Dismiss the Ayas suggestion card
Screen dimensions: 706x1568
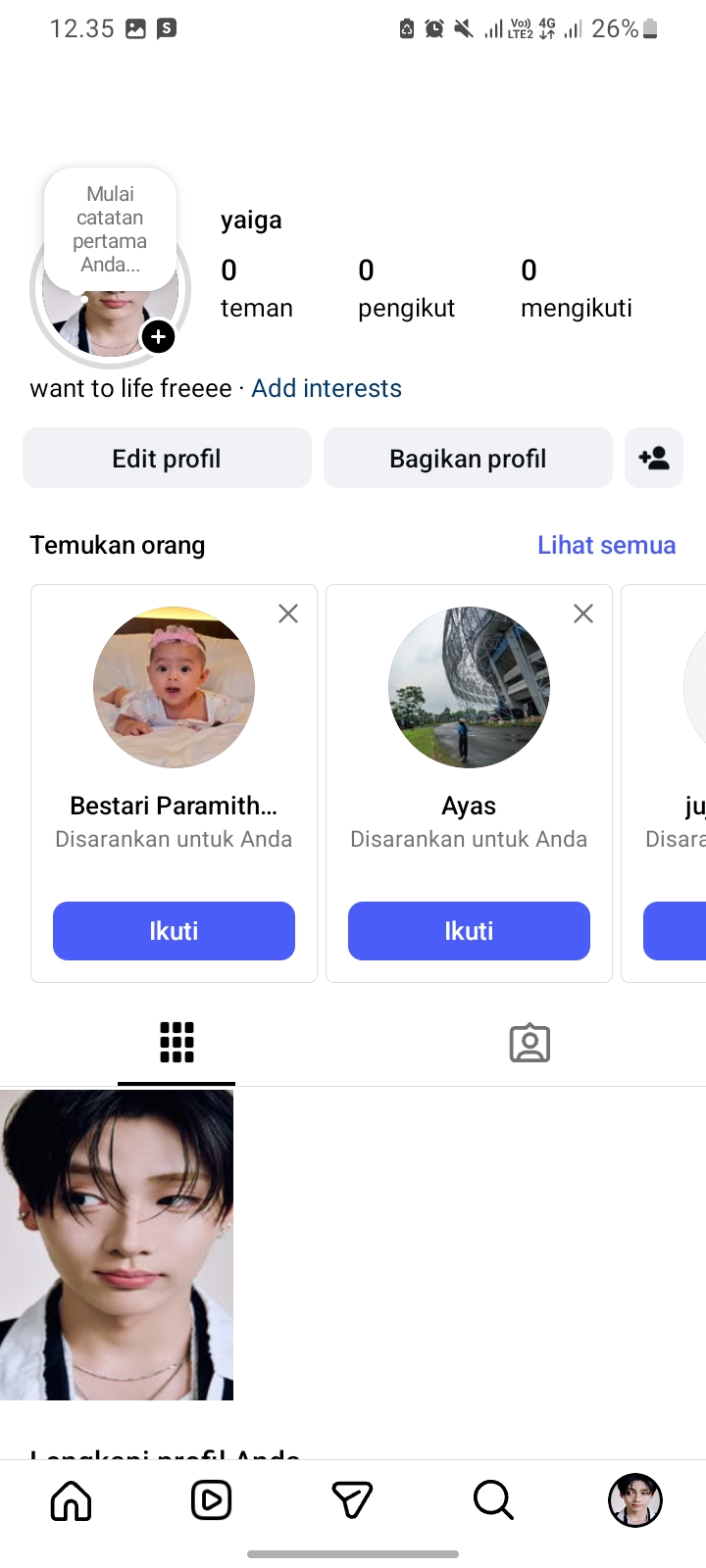pyautogui.click(x=583, y=613)
